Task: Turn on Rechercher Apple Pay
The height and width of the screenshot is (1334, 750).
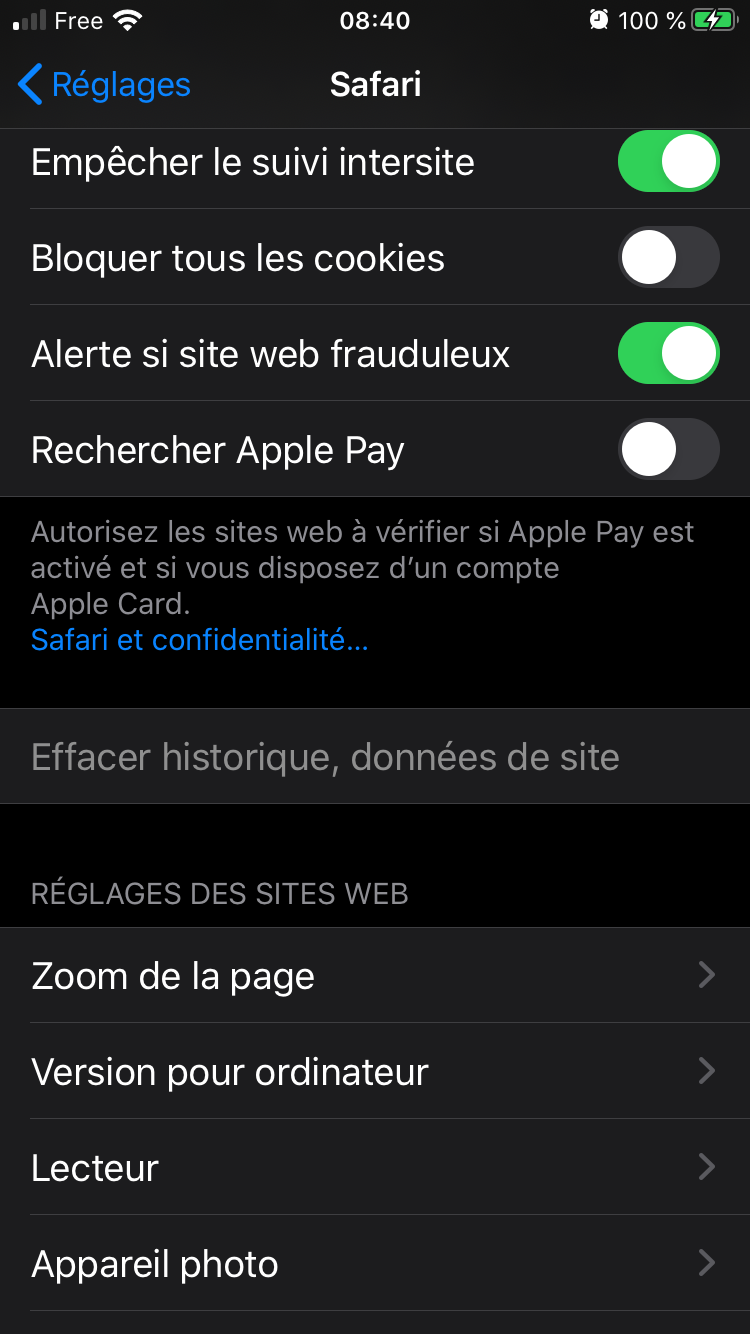Action: click(x=668, y=450)
